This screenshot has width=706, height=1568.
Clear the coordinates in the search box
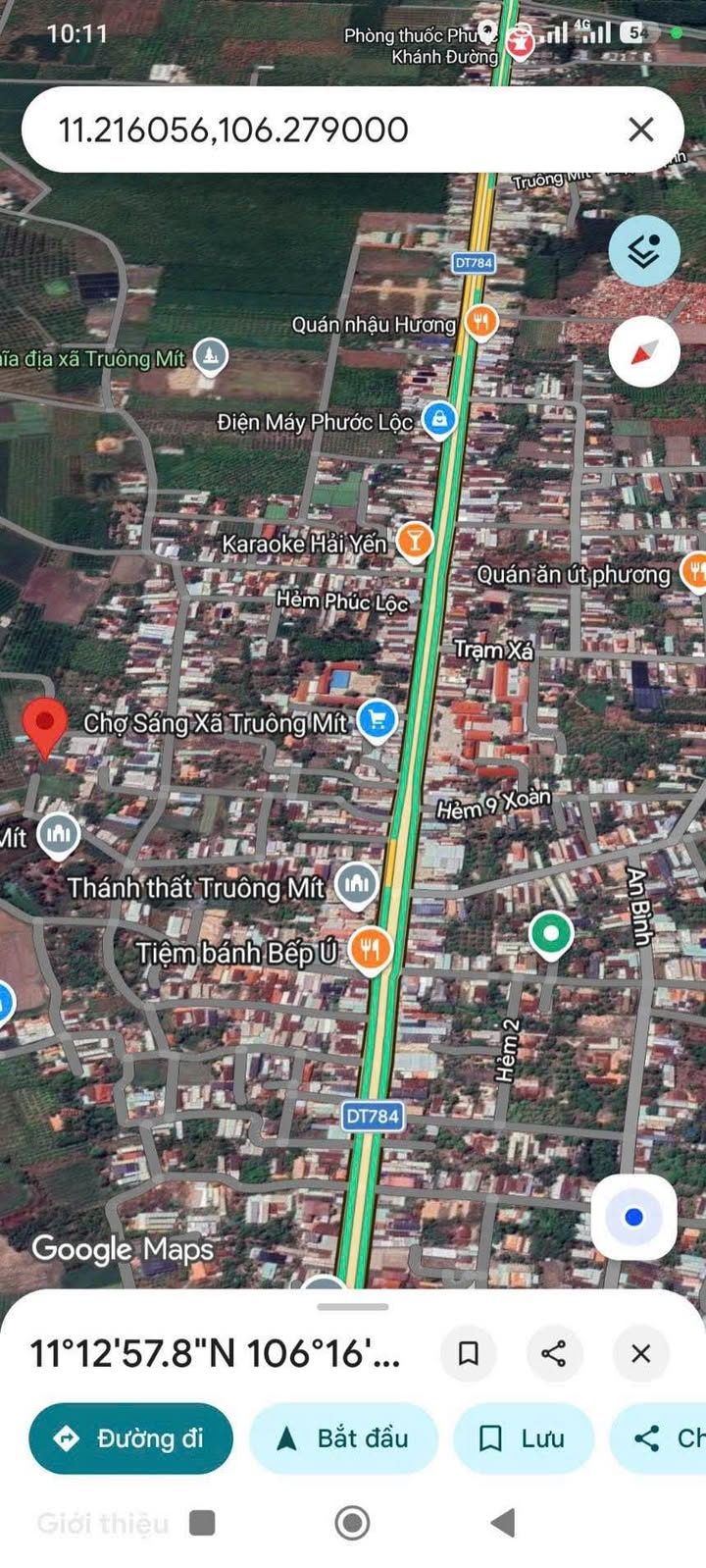click(x=640, y=130)
